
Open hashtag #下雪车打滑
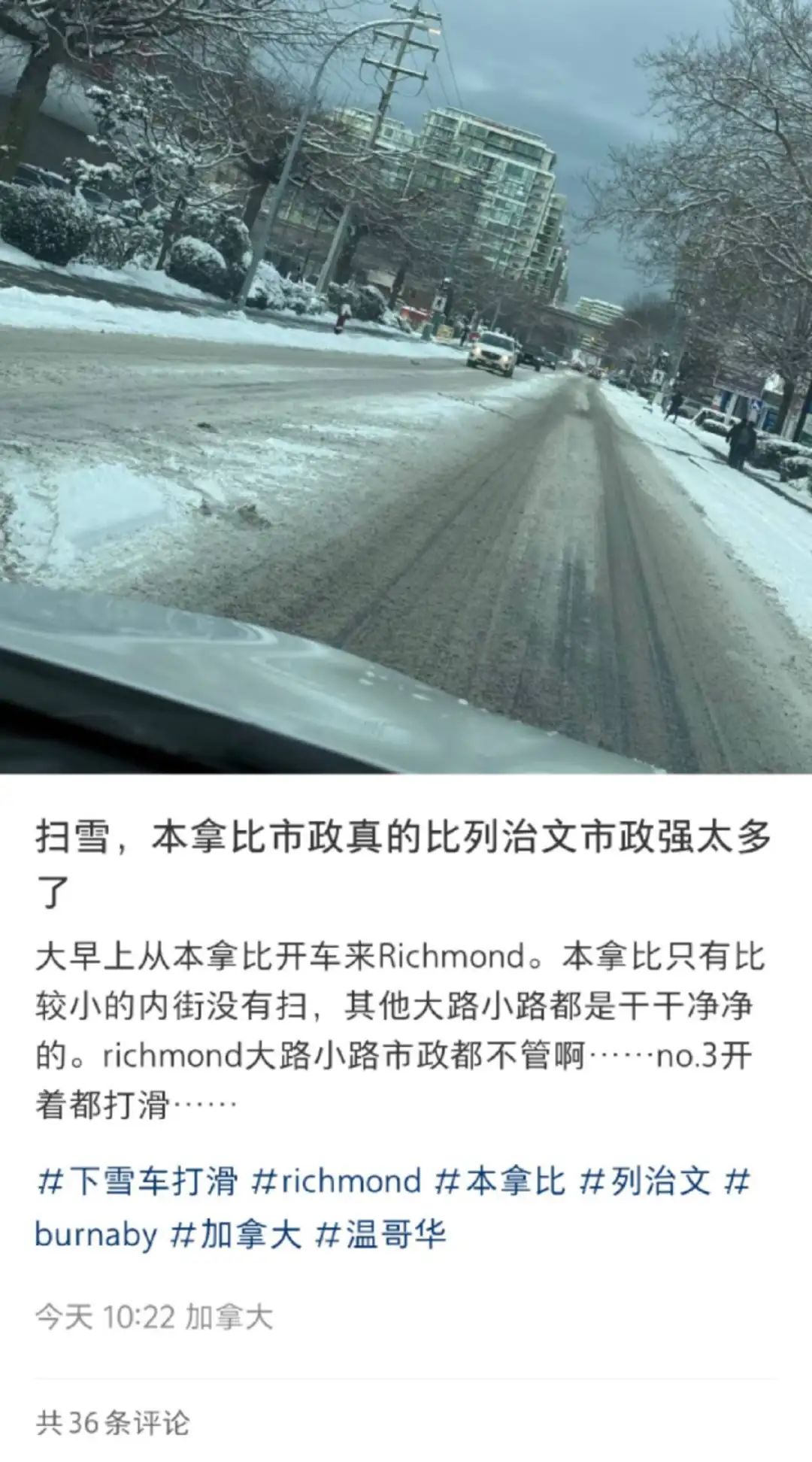point(137,1181)
